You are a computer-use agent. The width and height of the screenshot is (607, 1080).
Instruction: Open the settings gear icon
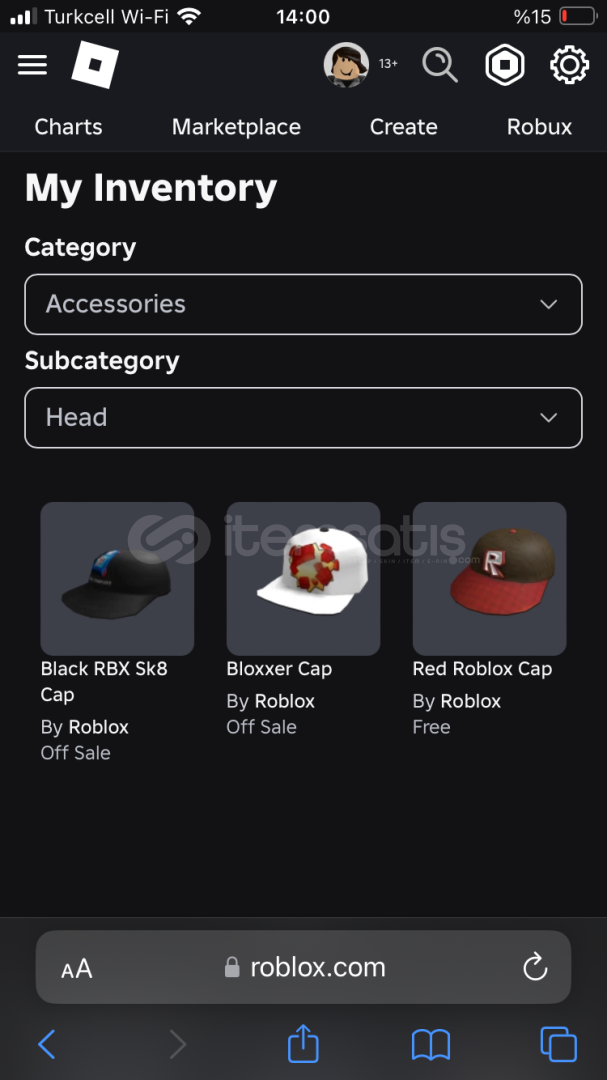(x=570, y=65)
